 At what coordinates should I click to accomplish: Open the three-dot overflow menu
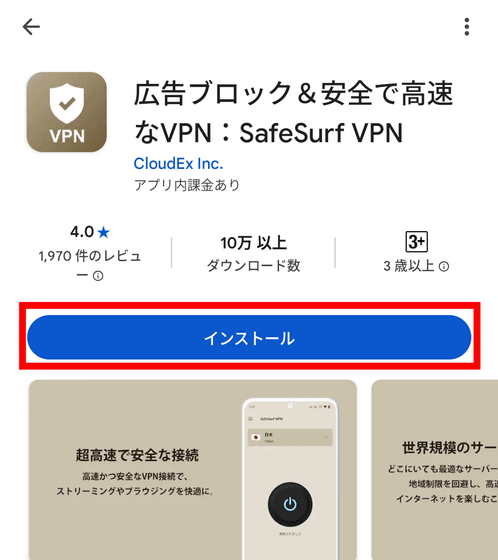click(467, 27)
